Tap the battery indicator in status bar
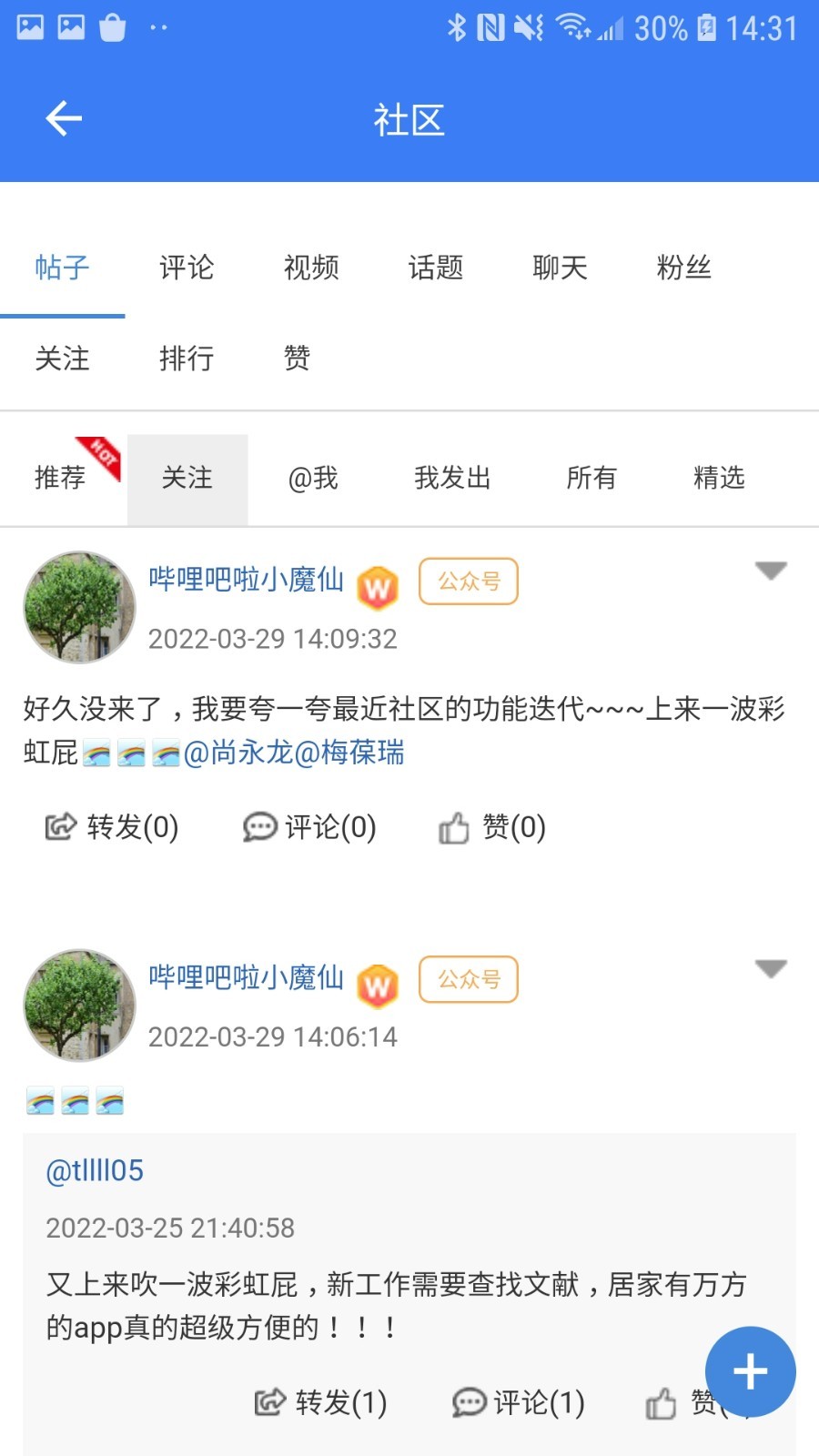This screenshot has height=1456, width=819. click(708, 27)
